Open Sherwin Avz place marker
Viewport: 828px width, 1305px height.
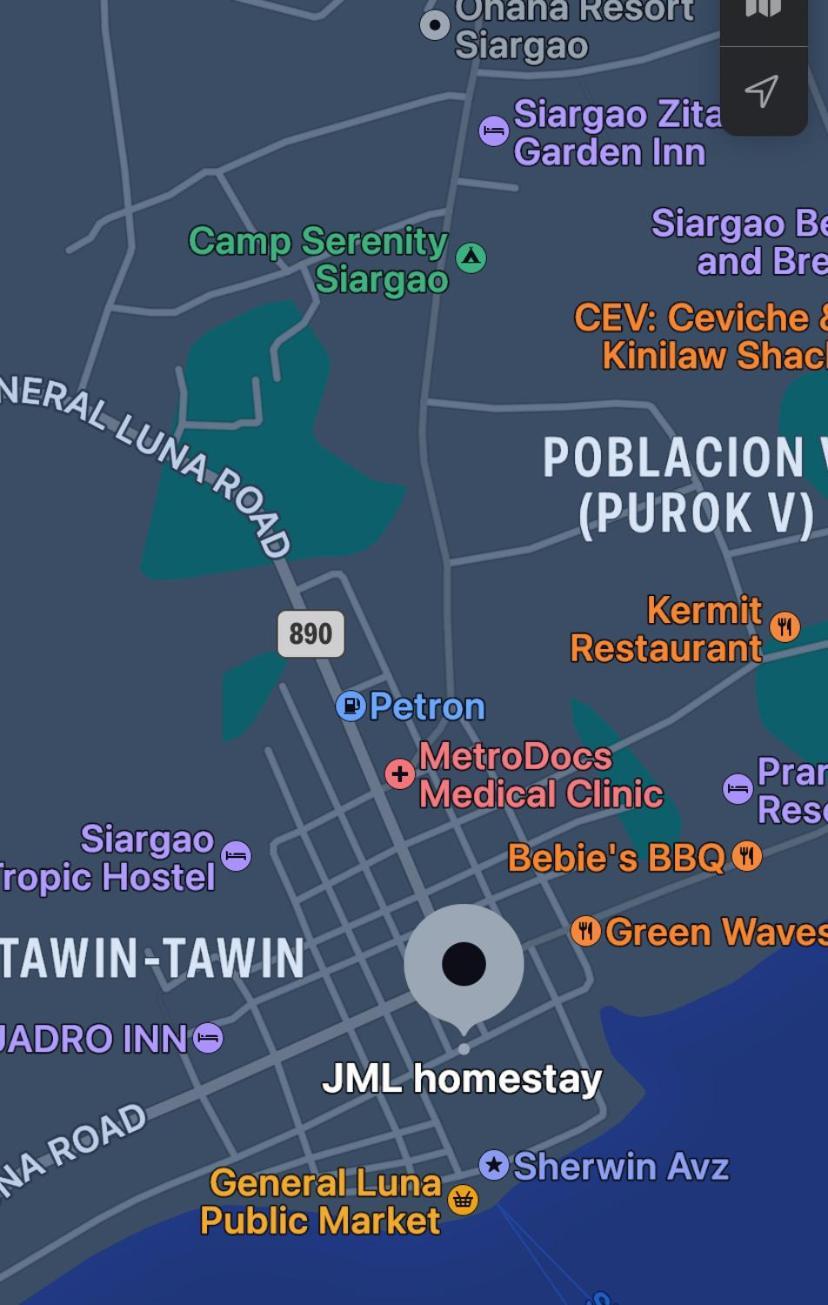click(493, 1165)
